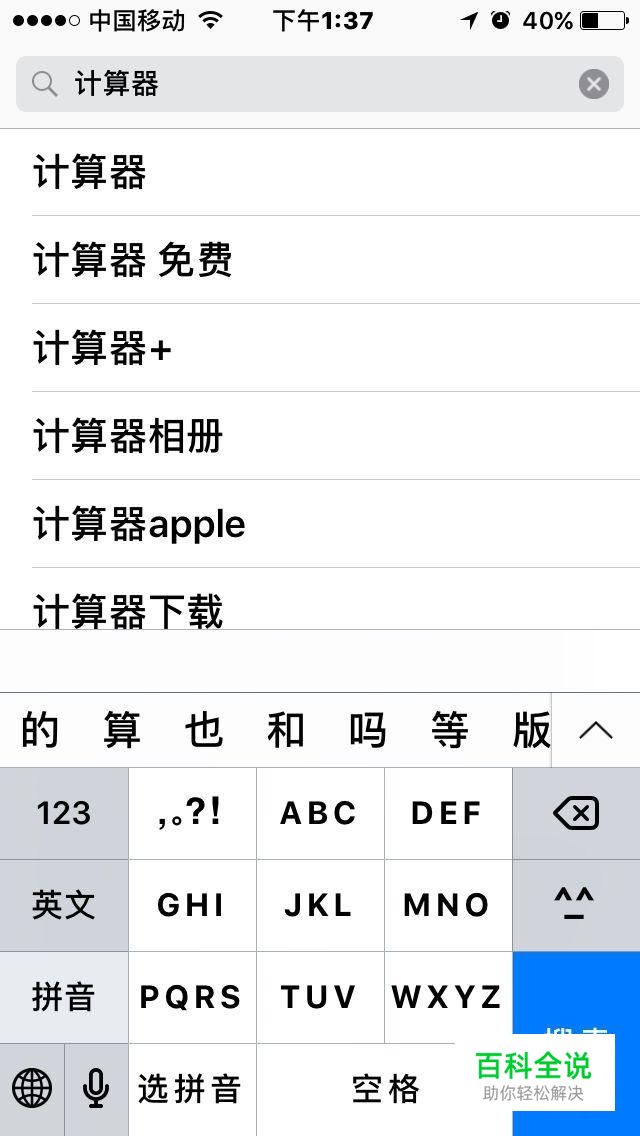This screenshot has width=640, height=1136.
Task: Tap the 选拼音 key
Action: tap(192, 1089)
